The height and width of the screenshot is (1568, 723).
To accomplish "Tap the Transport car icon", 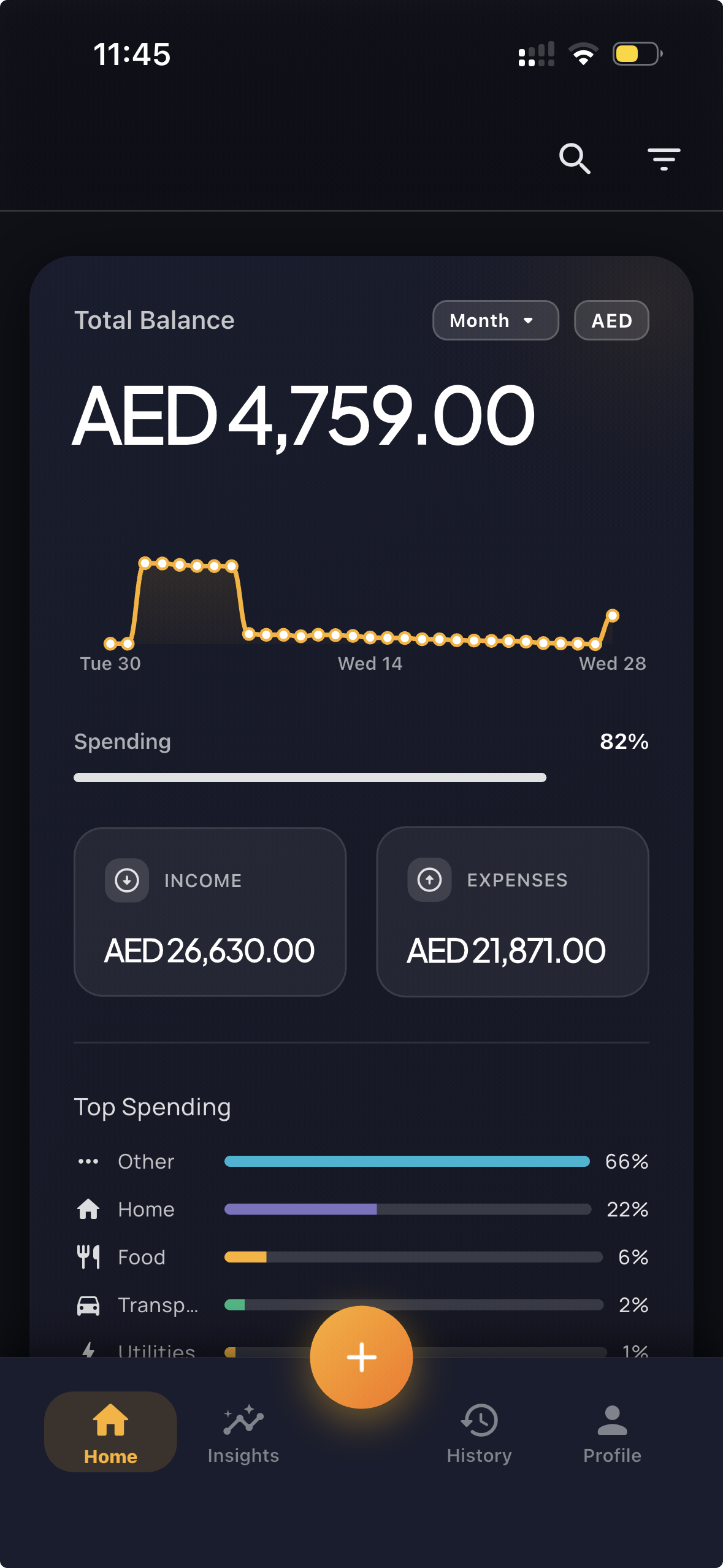I will point(89,1305).
